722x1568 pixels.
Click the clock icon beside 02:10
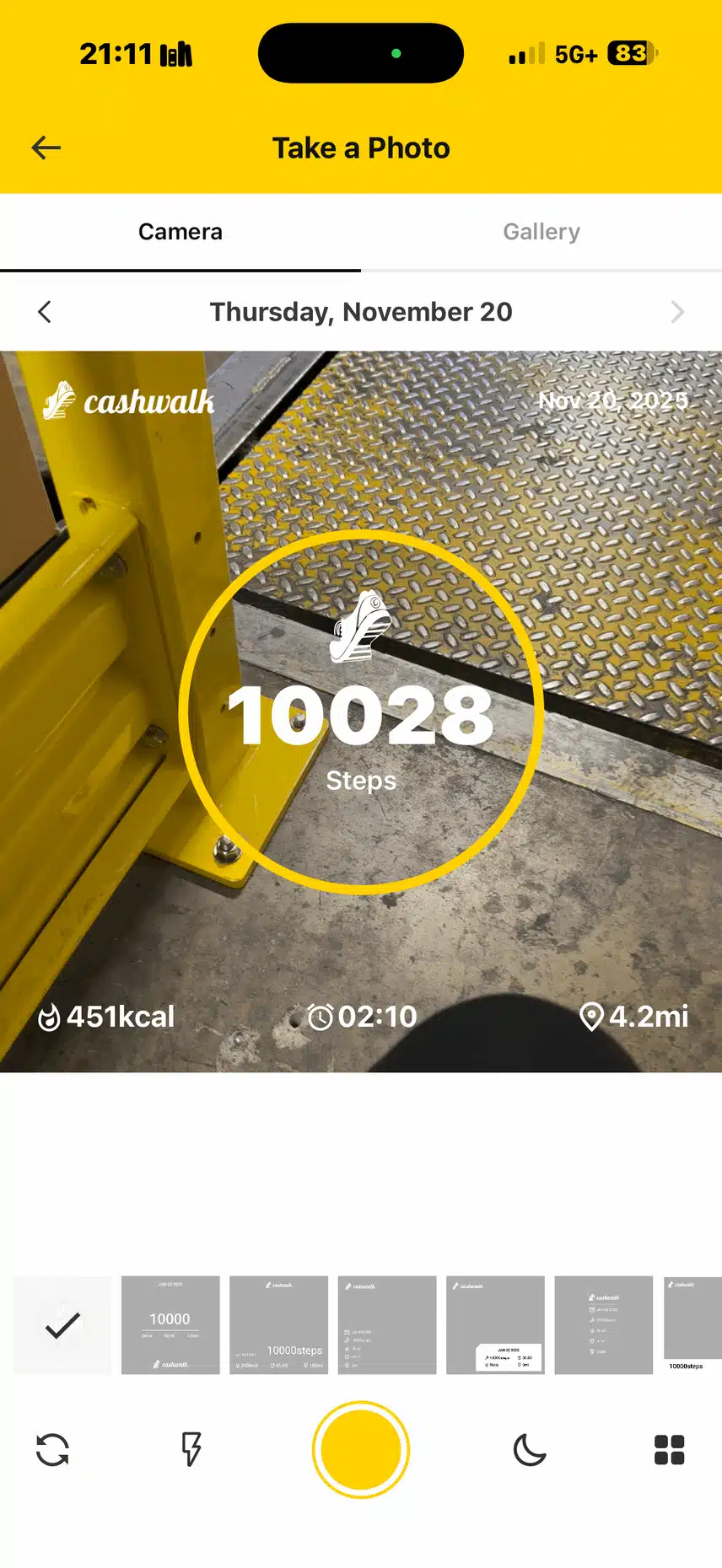(x=323, y=1018)
